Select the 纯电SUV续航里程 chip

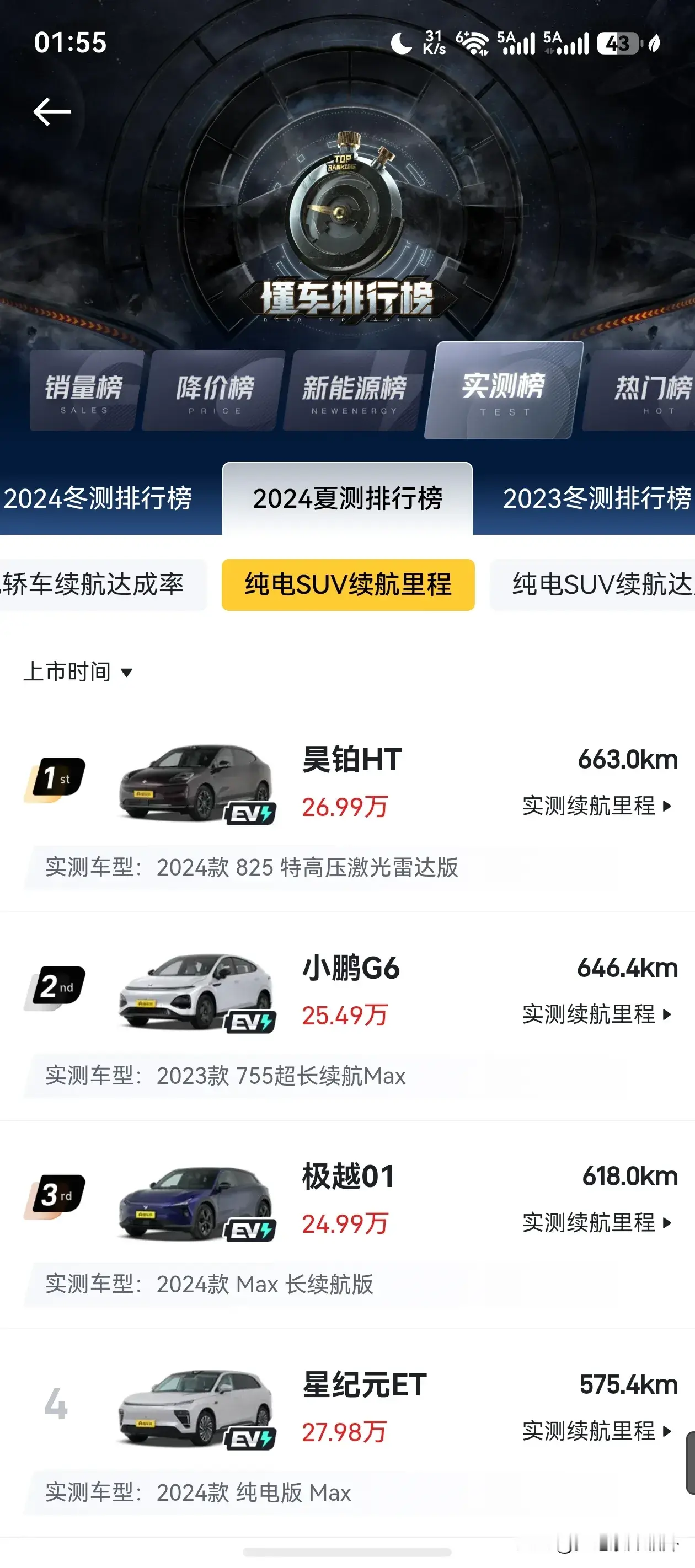[x=348, y=584]
